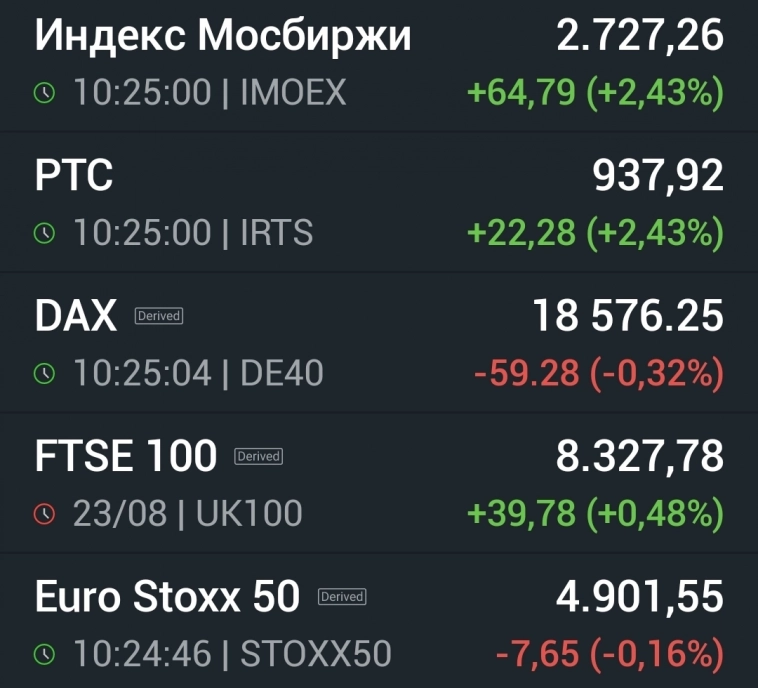Image resolution: width=758 pixels, height=688 pixels.
Task: Open the DAX DE40 row
Action: (378, 343)
